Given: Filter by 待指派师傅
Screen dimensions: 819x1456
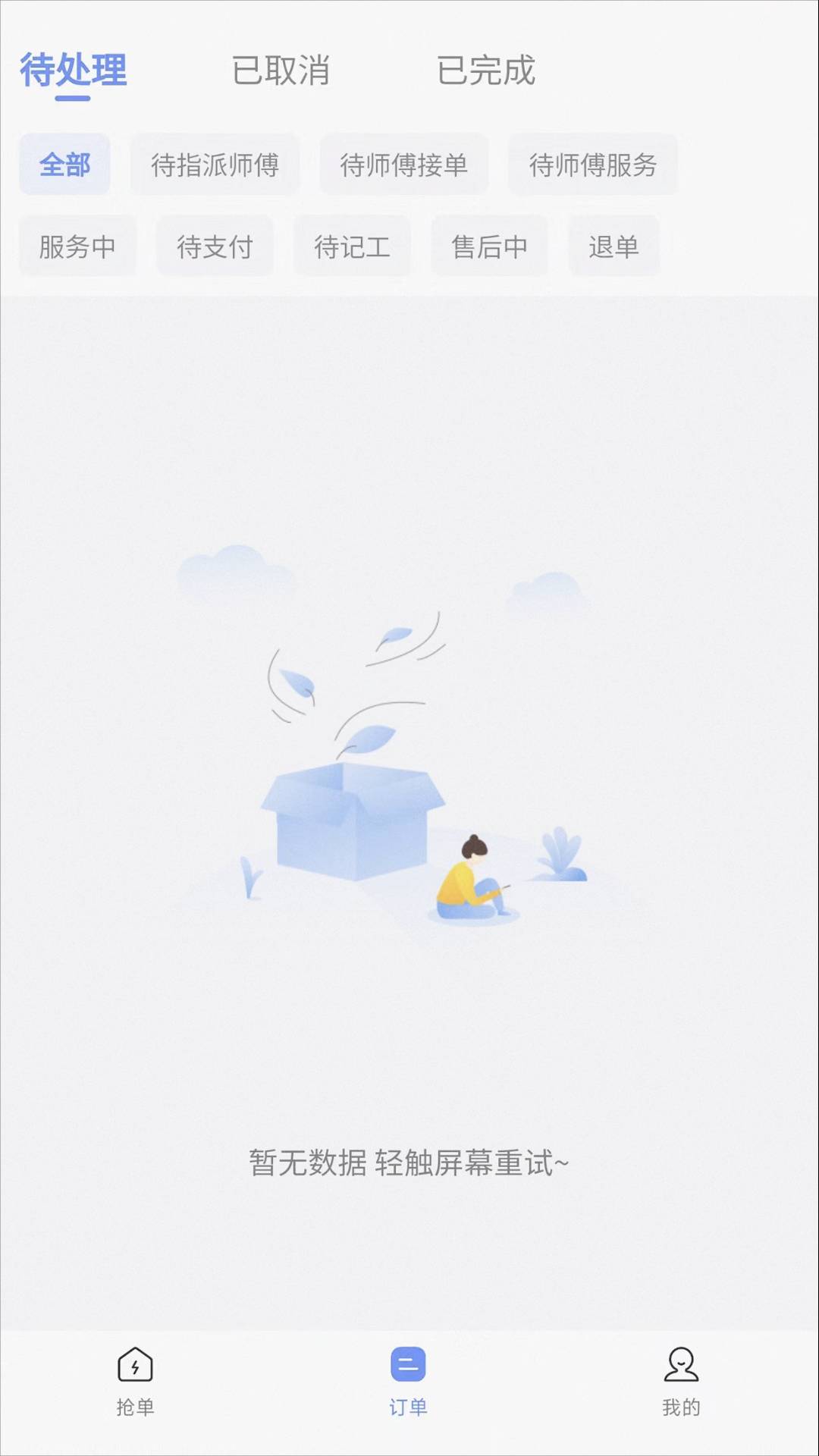Looking at the screenshot, I should (215, 165).
